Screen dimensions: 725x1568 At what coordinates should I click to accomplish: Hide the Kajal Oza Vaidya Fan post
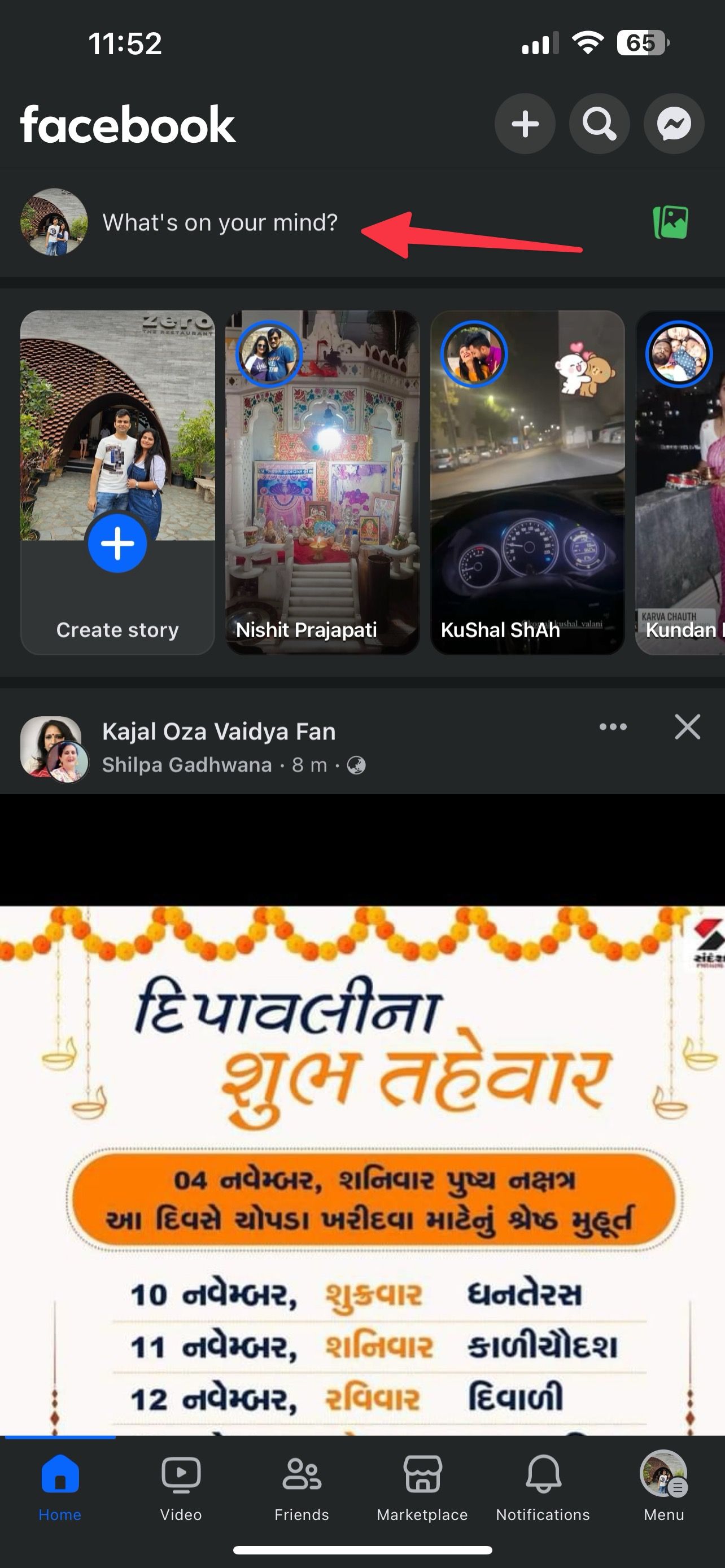[x=687, y=726]
